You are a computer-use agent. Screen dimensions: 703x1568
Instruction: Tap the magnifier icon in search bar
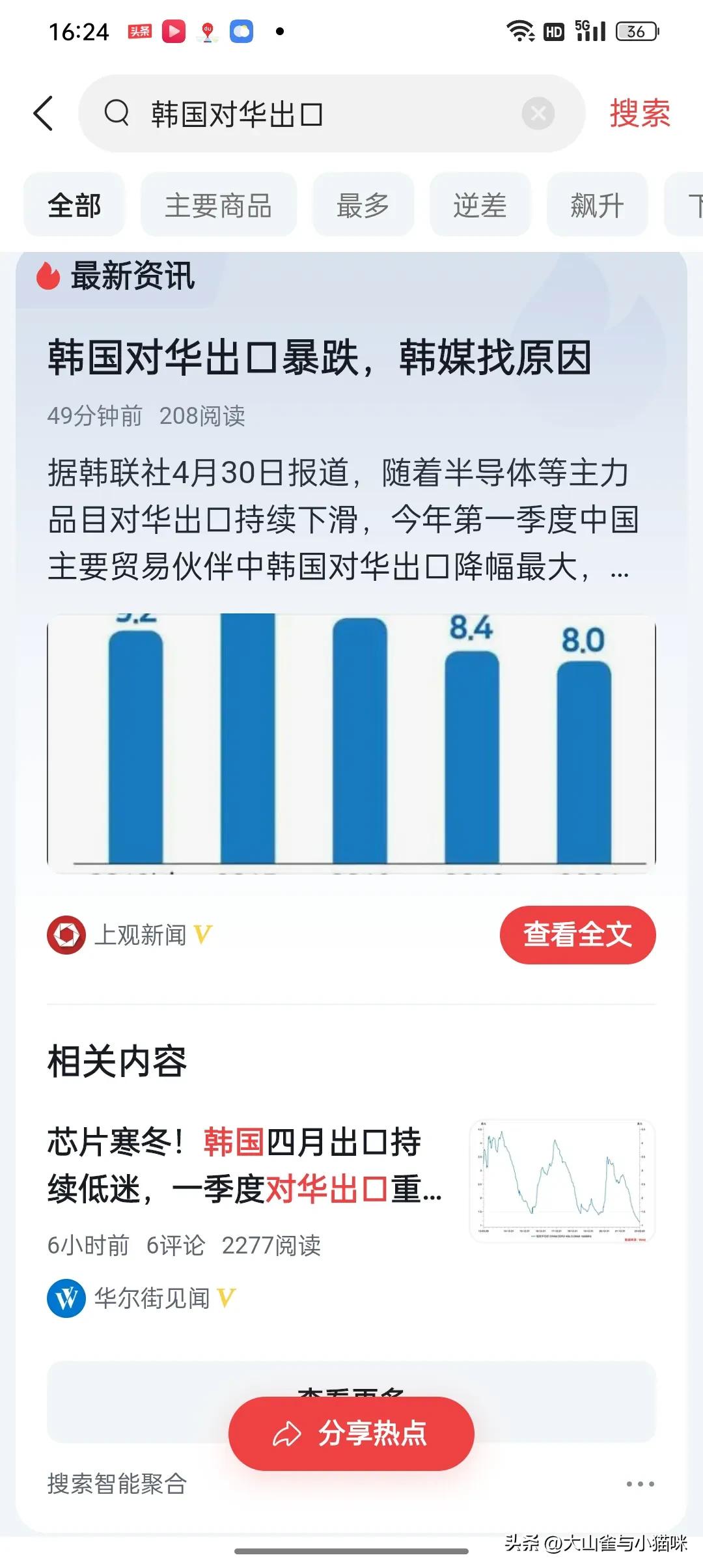[x=116, y=113]
